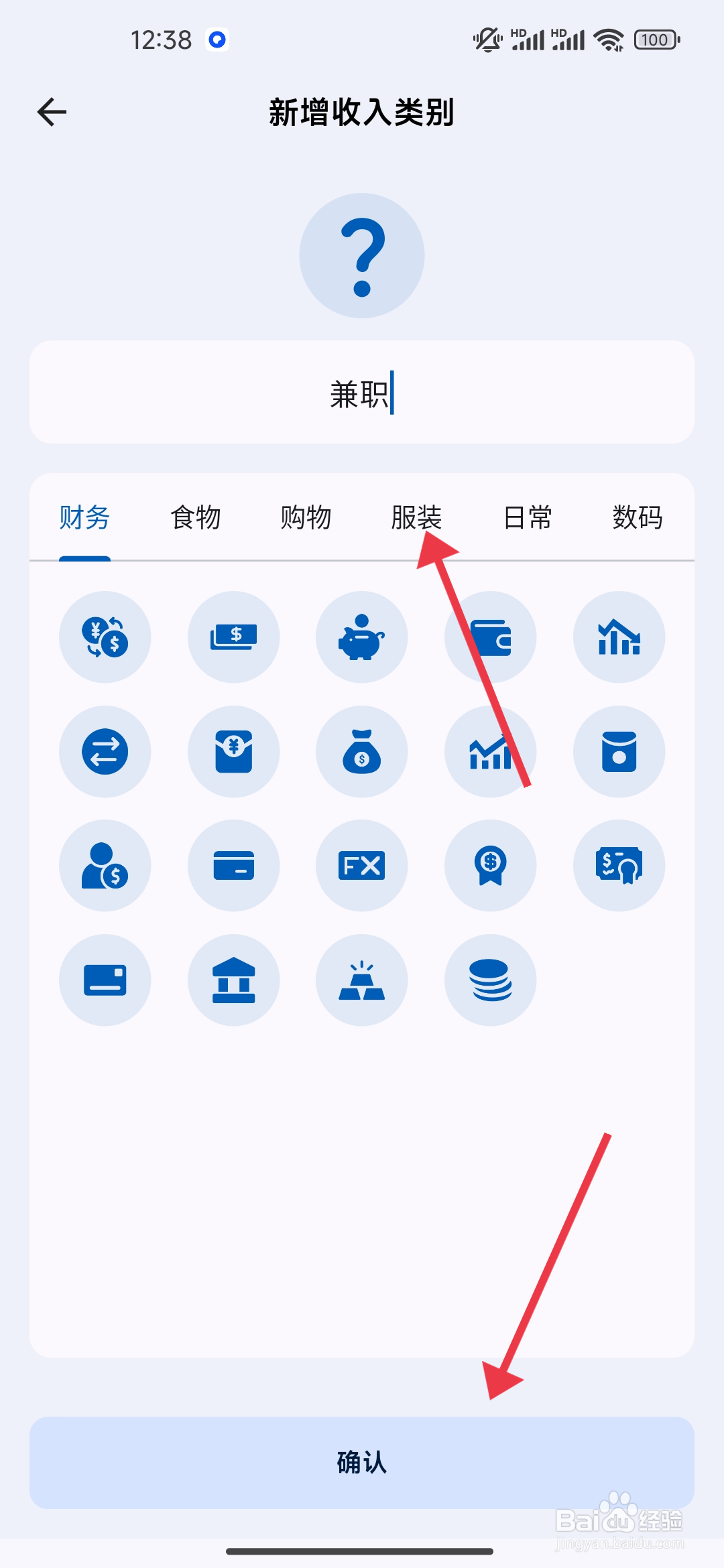Screen dimensions: 724x1568
Task: Select the red envelope icon
Action: [233, 752]
